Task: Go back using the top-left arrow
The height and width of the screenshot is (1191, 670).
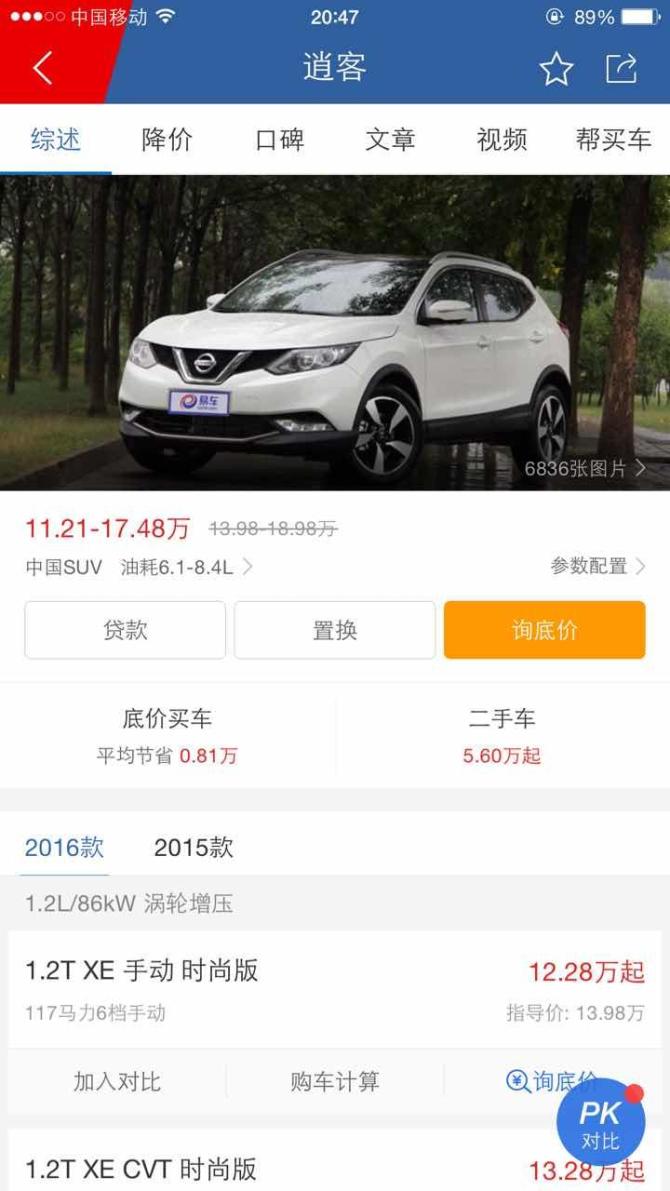Action: 43,68
